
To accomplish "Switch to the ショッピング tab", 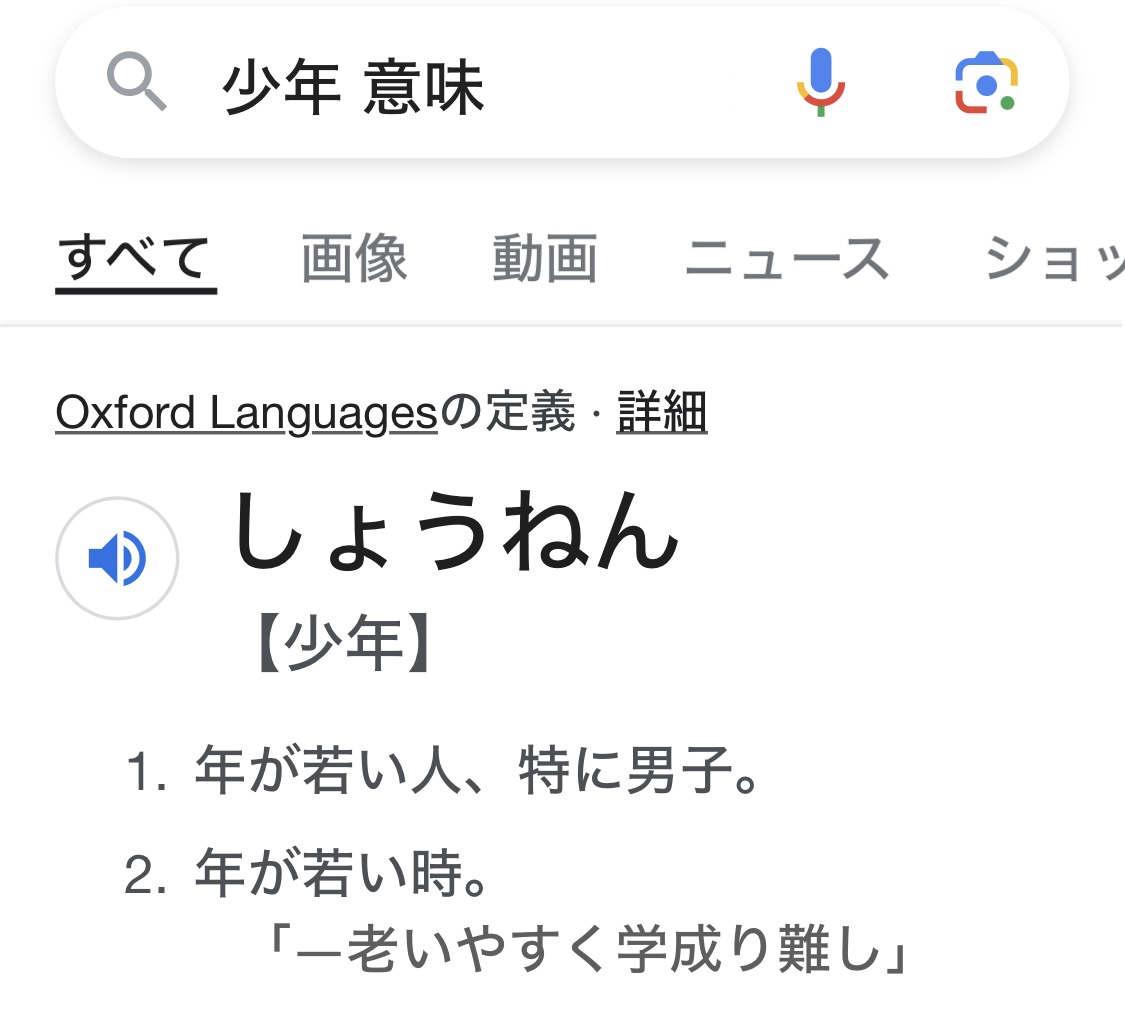I will 1053,258.
